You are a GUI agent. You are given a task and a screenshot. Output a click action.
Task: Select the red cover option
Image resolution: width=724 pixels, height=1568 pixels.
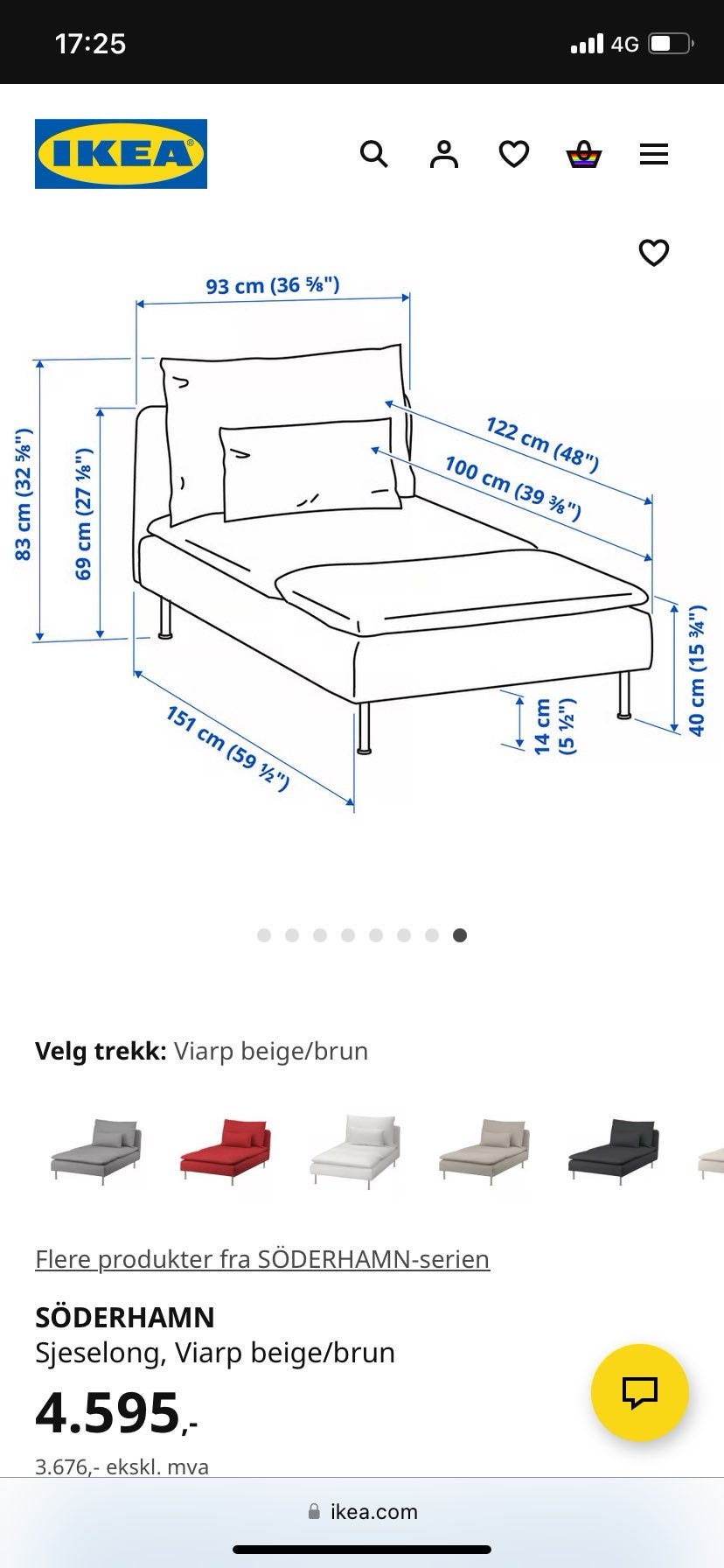(226, 1151)
